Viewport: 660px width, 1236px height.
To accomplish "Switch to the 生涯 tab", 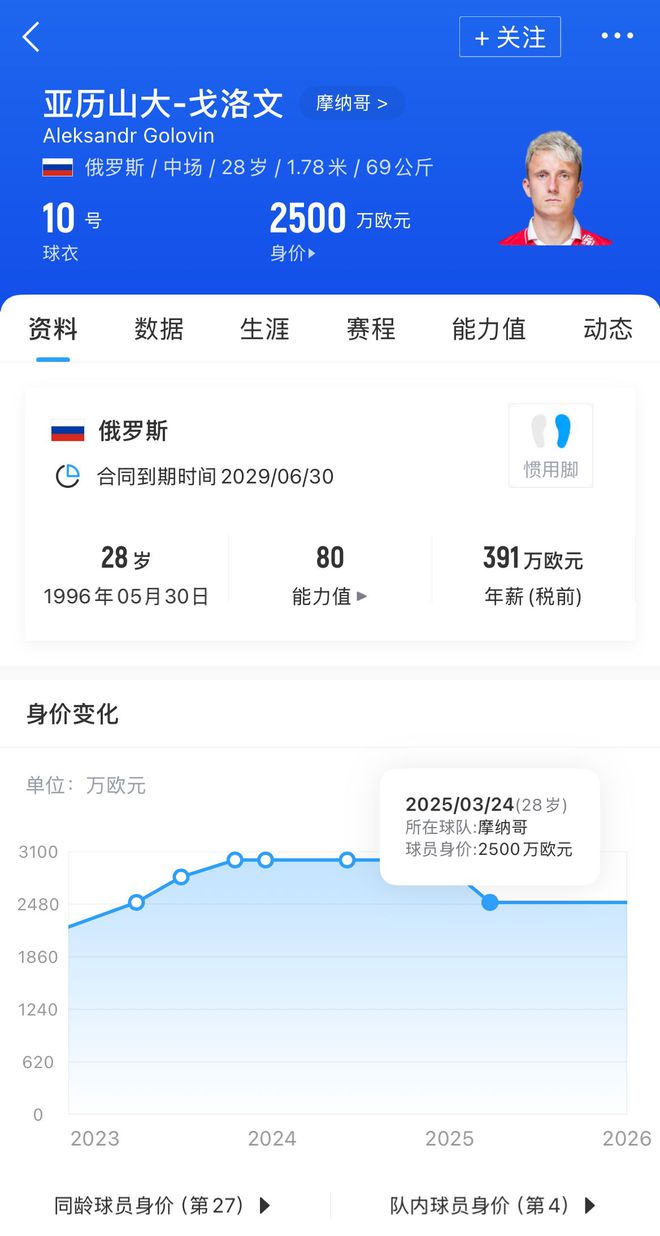I will tap(265, 329).
